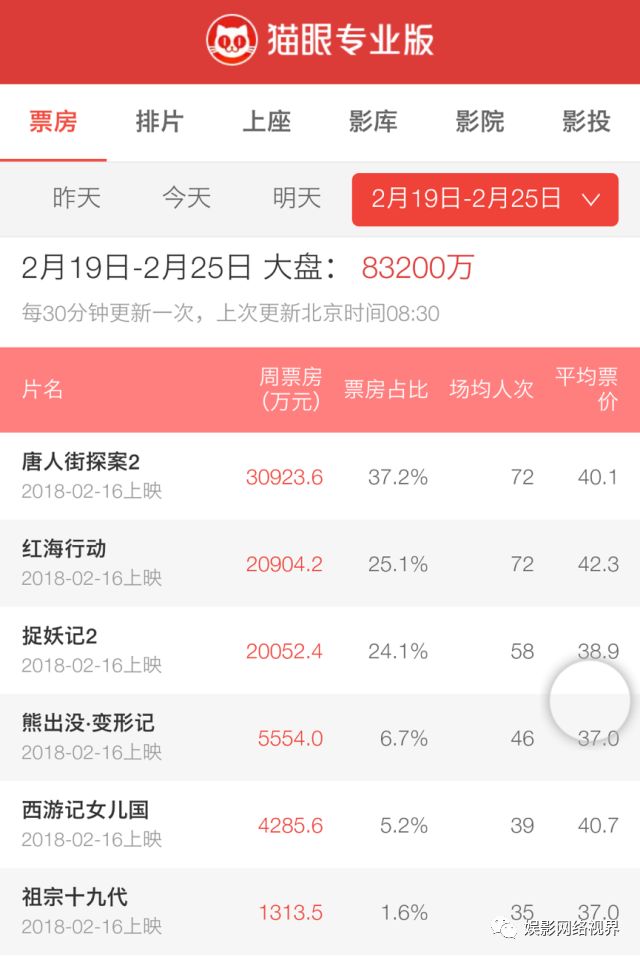View the 祖宗十九代 row
The width and height of the screenshot is (640, 957).
[x=75, y=897]
